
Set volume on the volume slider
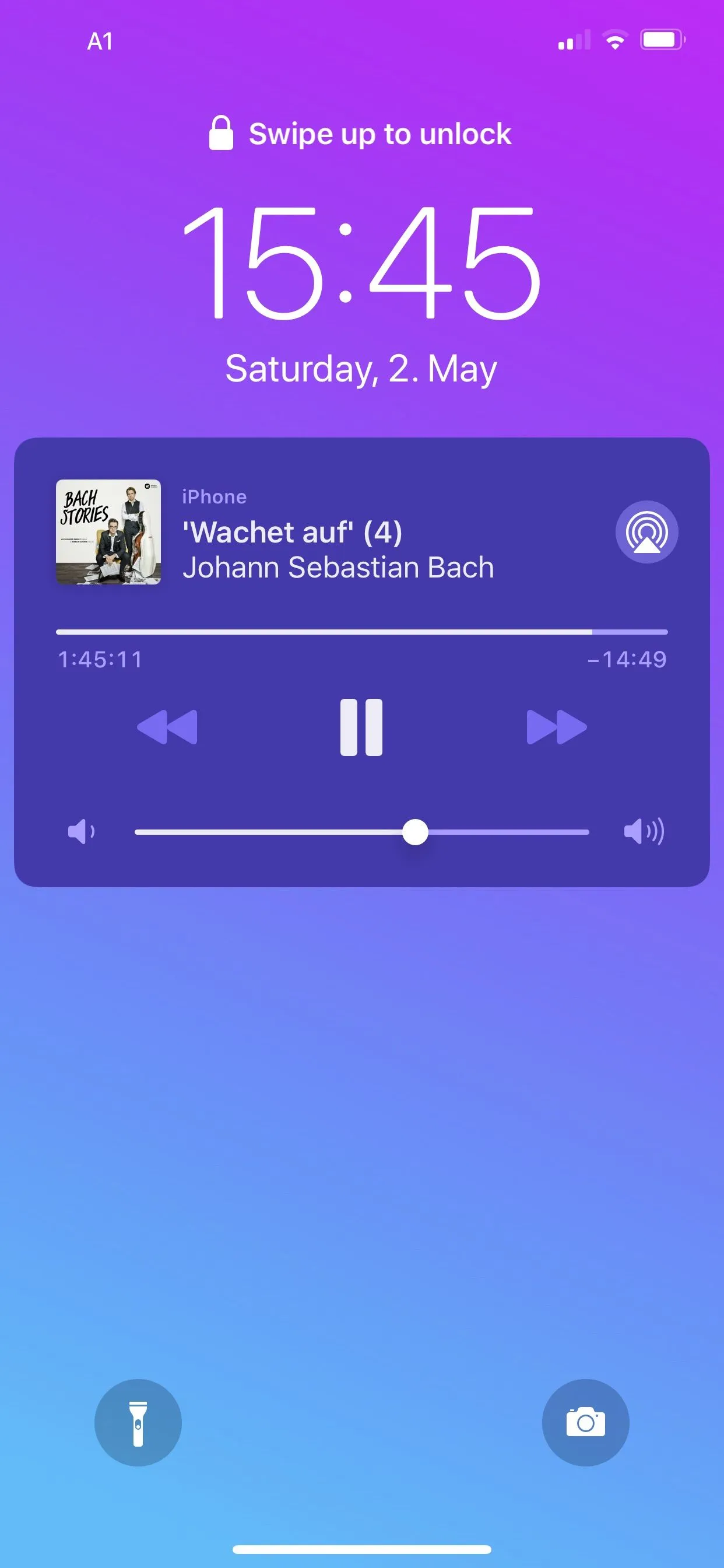pyautogui.click(x=416, y=832)
